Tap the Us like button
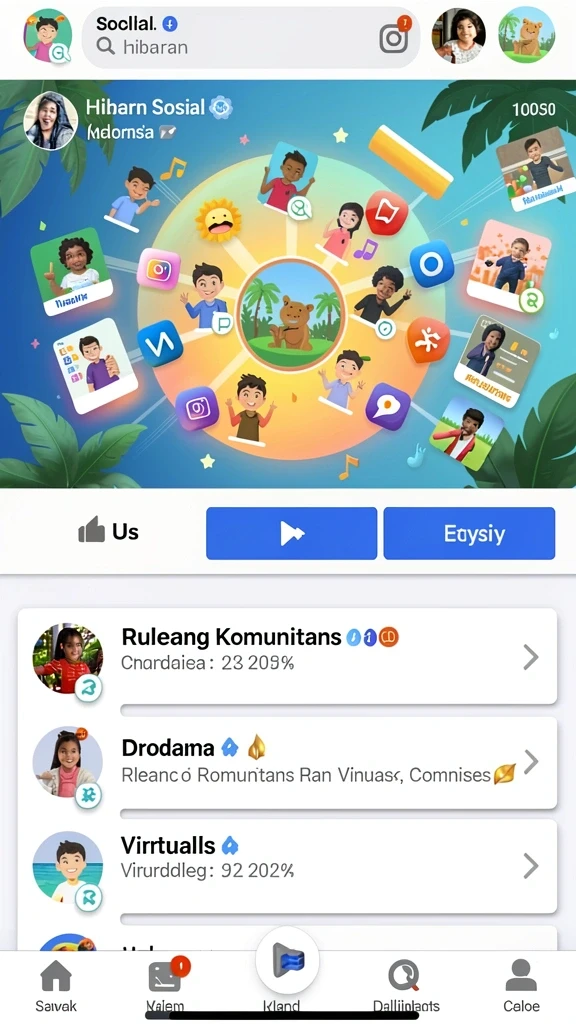Screen dimensions: 576x1024 pos(108,533)
